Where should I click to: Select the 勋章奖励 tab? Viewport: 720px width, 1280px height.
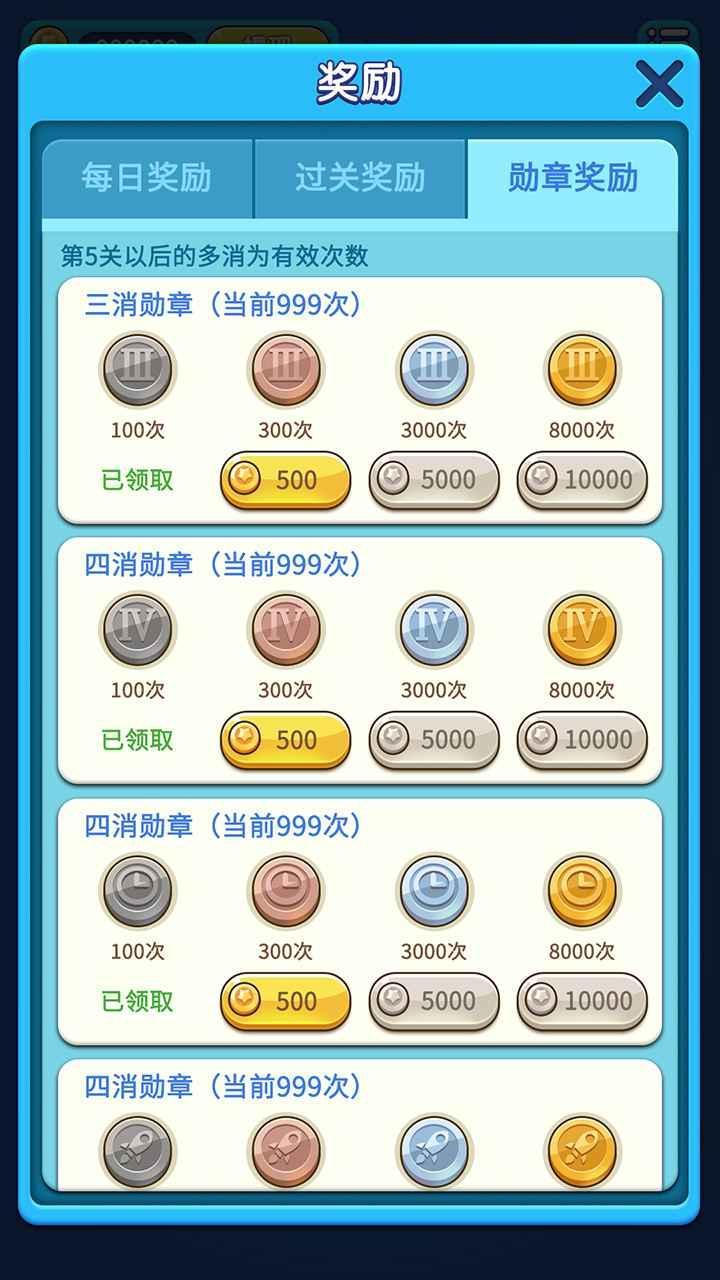pos(573,178)
